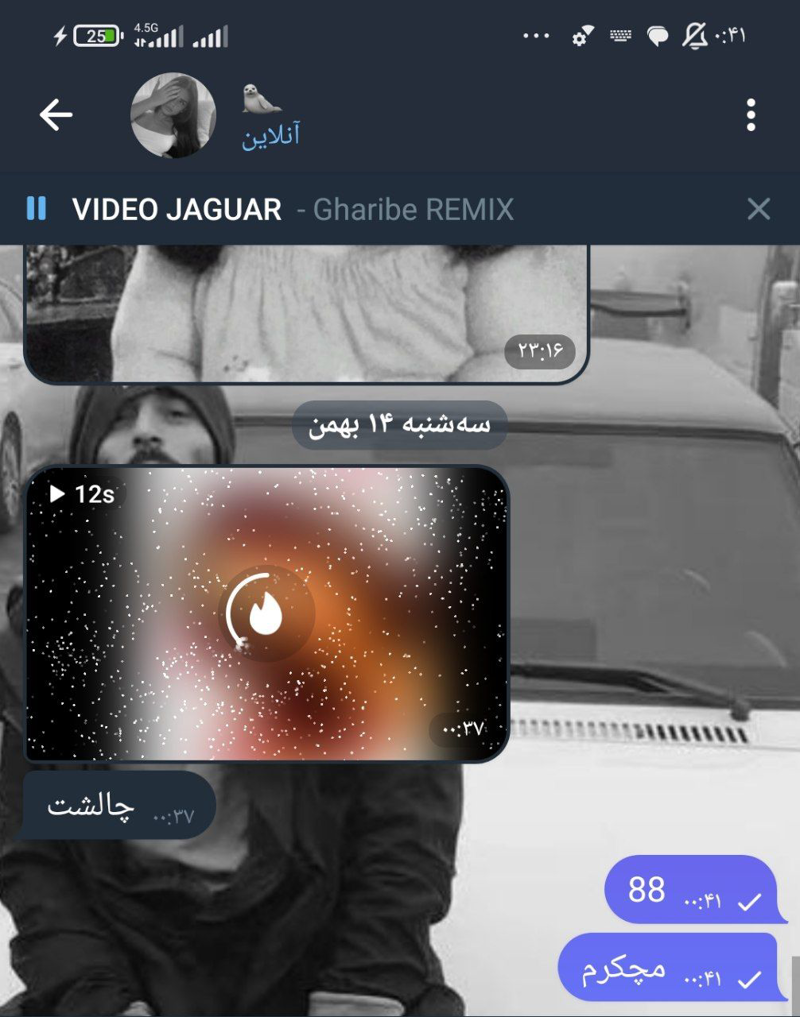Image resolution: width=800 pixels, height=1017 pixels.
Task: Open the VIDEO JAGUAR Gharibe REMIX player
Action: tap(292, 209)
